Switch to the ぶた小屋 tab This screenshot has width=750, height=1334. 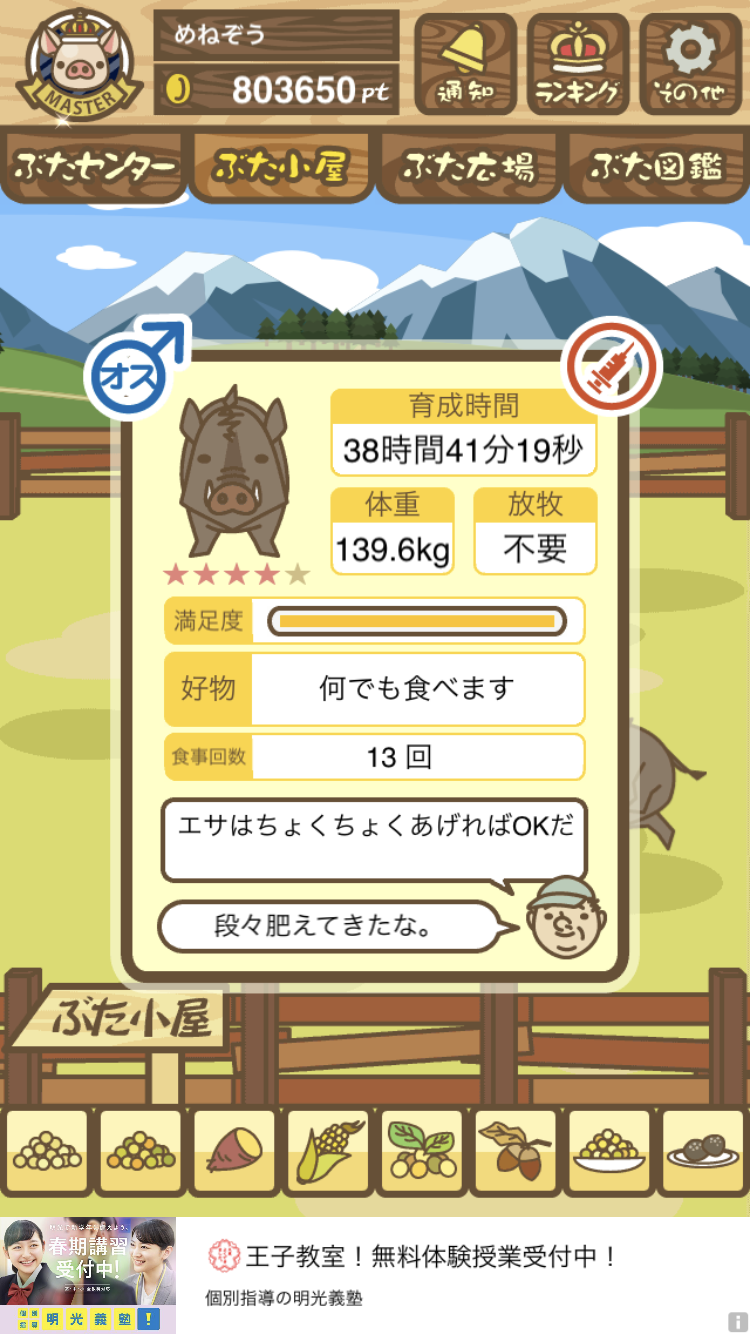tap(281, 167)
